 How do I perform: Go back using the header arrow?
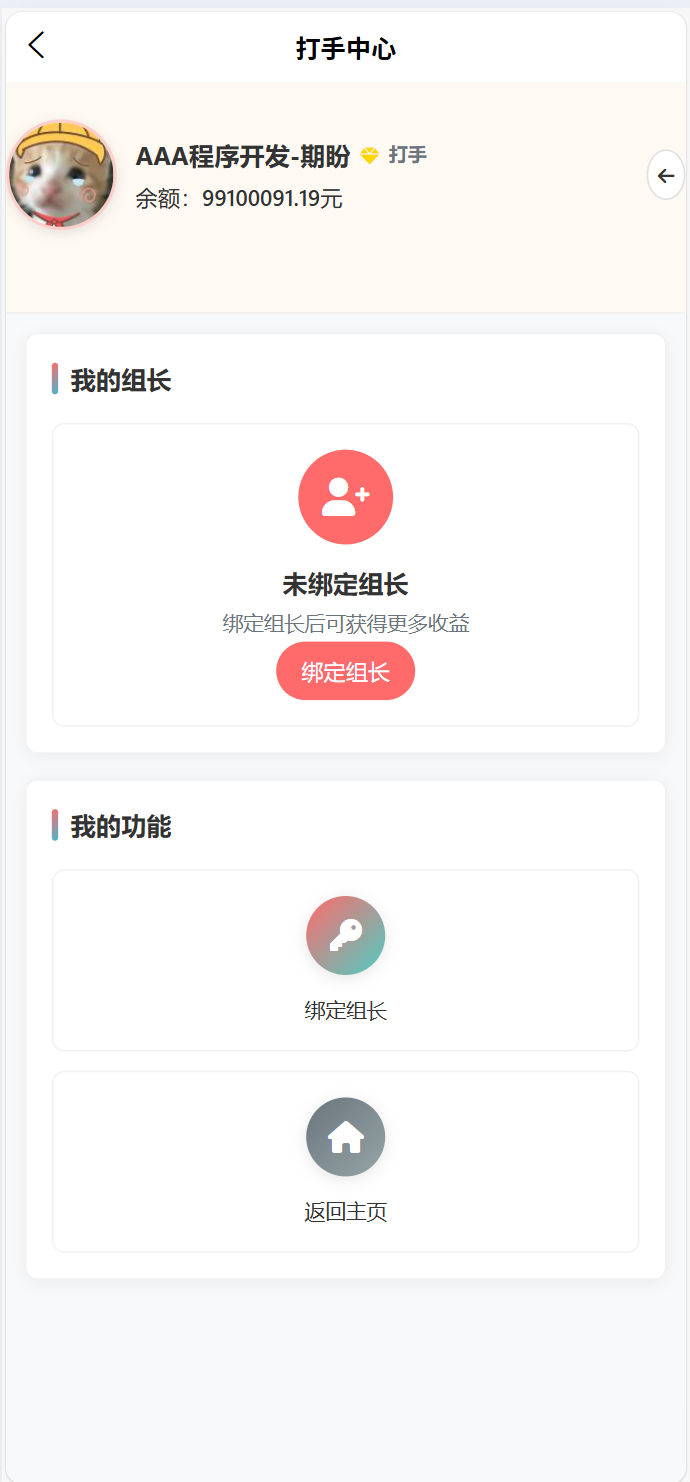[37, 45]
